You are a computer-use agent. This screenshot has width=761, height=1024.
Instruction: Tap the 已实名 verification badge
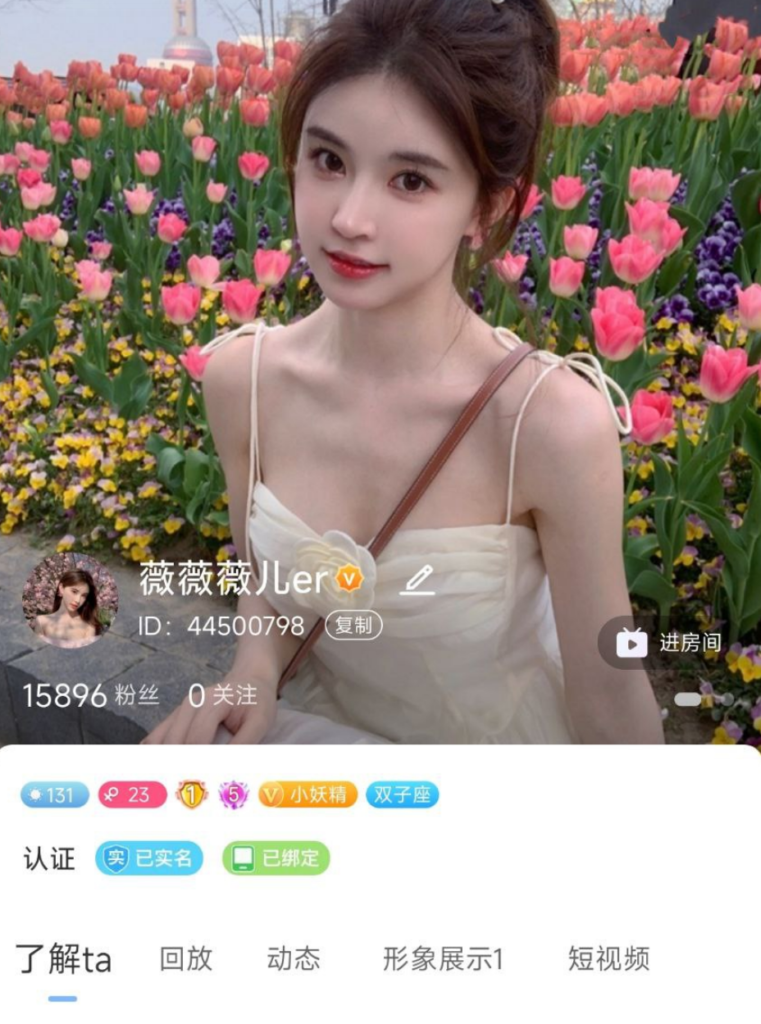tap(149, 858)
